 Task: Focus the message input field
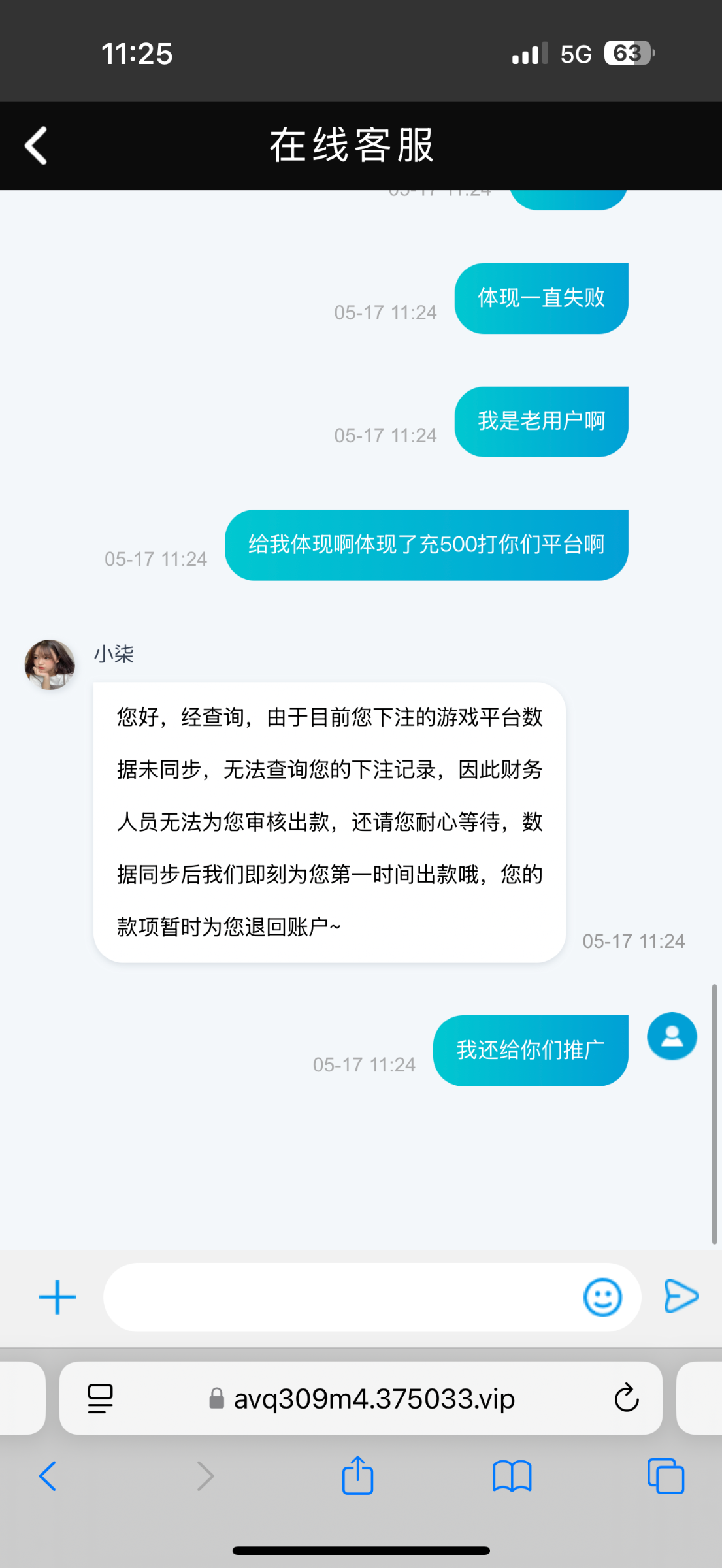[340, 1297]
